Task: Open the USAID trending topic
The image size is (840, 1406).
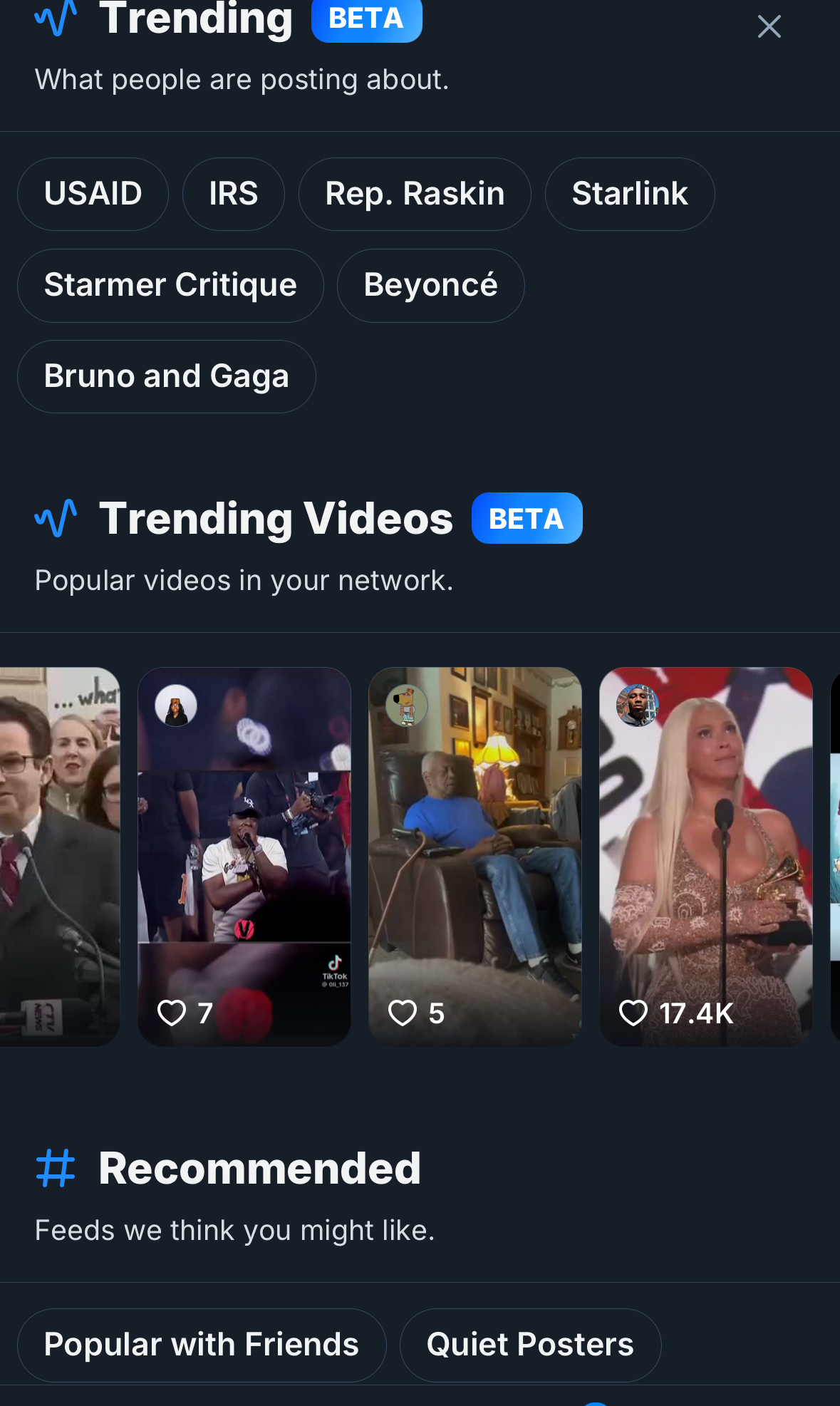Action: 93,194
